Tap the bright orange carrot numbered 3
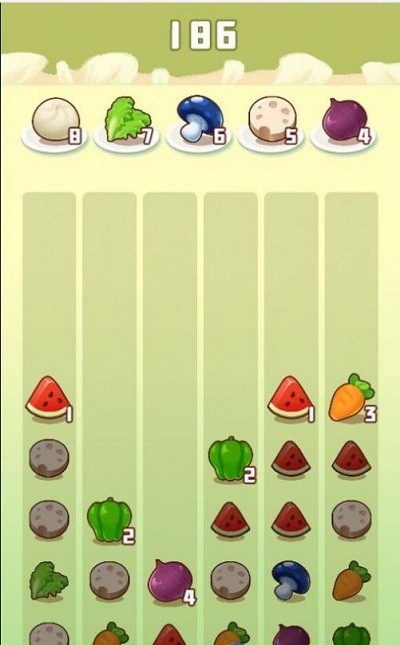The height and width of the screenshot is (645, 400). pos(351,398)
